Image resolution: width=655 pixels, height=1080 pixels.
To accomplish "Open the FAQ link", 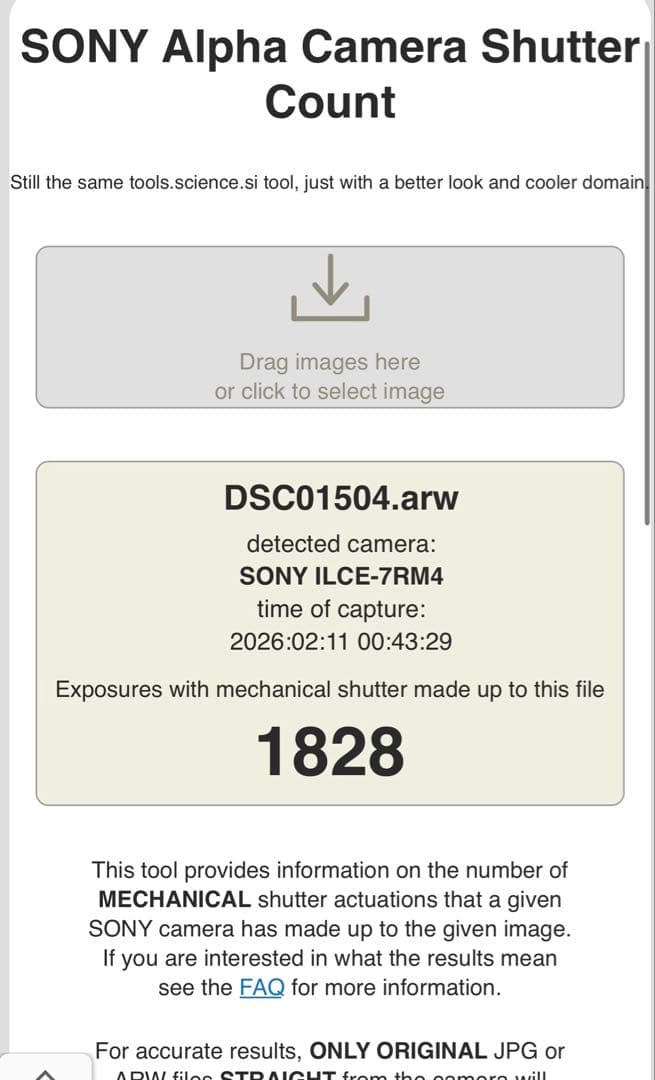I will pos(262,987).
